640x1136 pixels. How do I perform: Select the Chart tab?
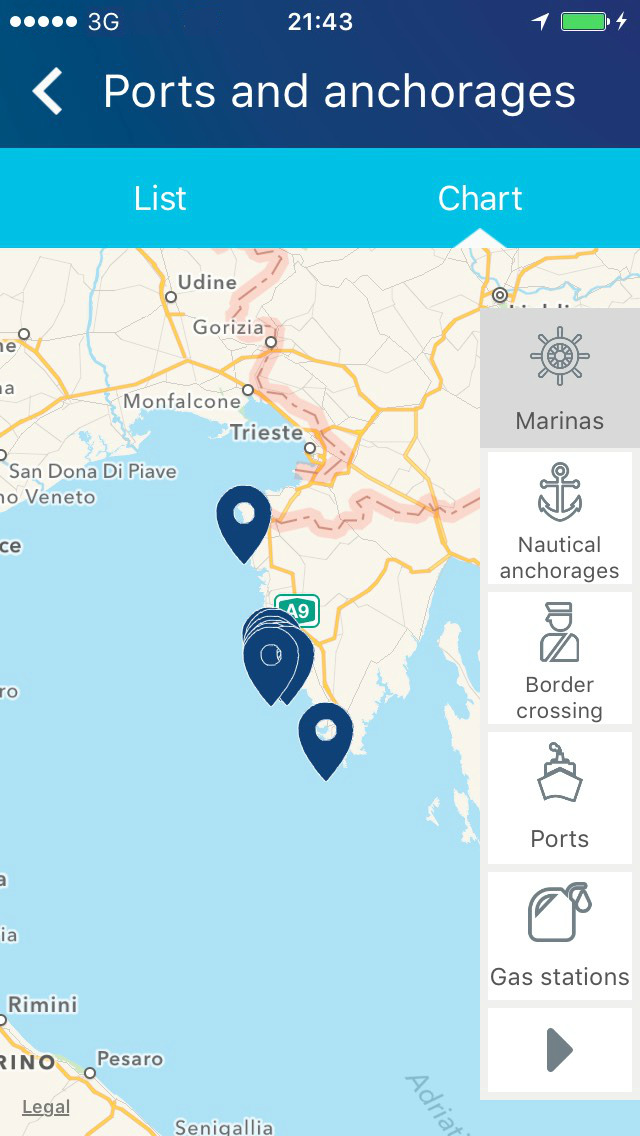480,198
